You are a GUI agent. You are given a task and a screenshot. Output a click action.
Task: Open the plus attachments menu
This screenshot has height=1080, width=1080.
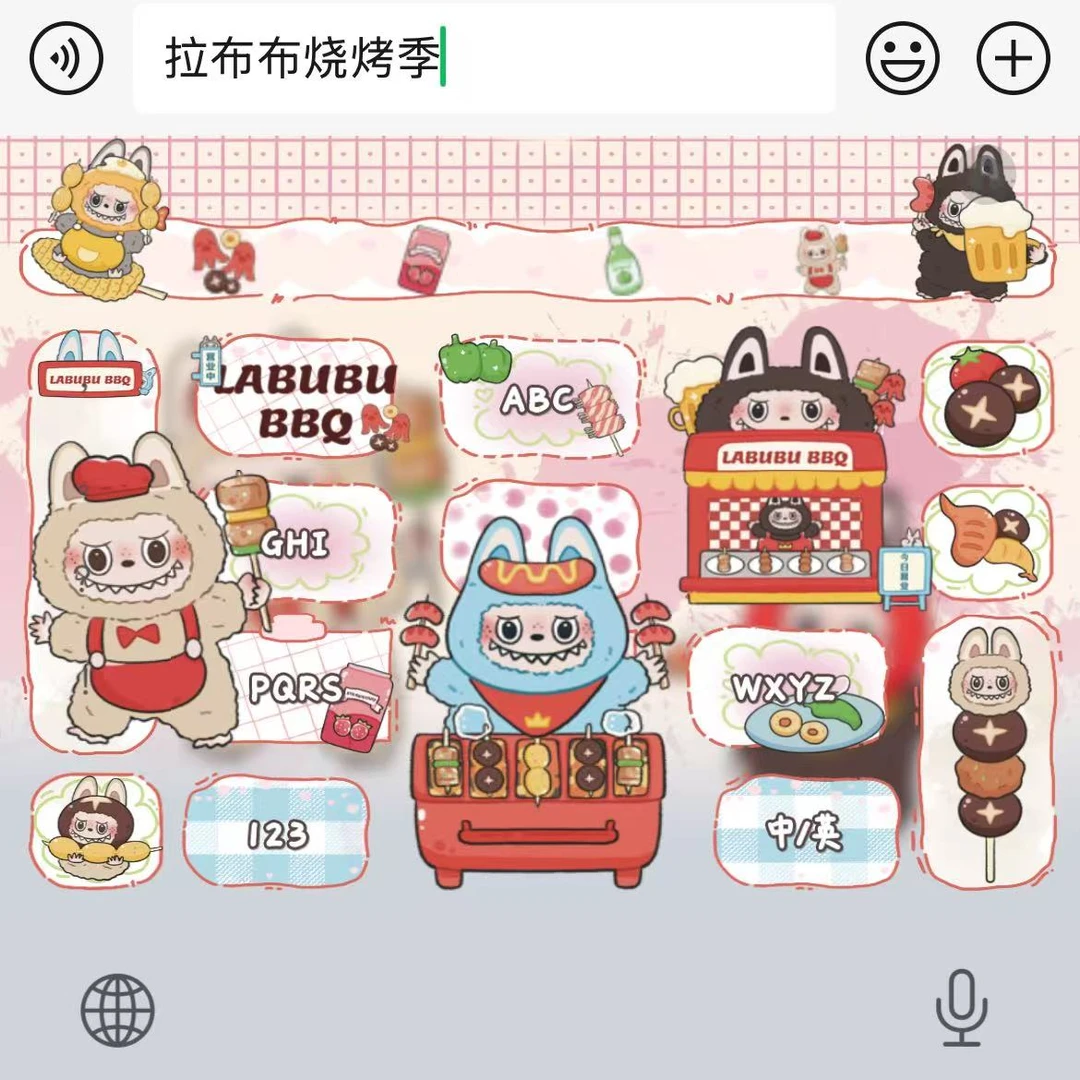click(x=1013, y=58)
